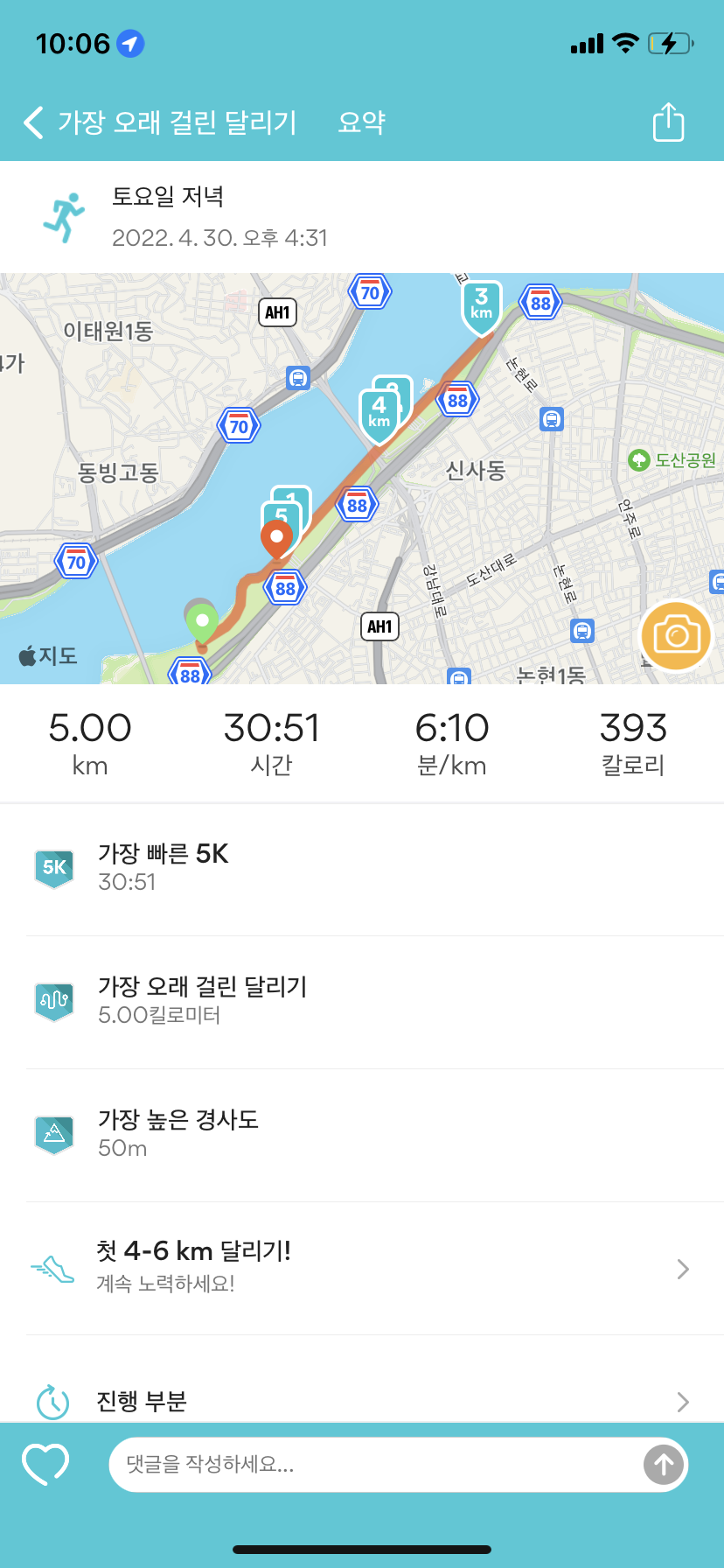The image size is (724, 1568).
Task: Open the 진행 부분 row
Action: [362, 1401]
